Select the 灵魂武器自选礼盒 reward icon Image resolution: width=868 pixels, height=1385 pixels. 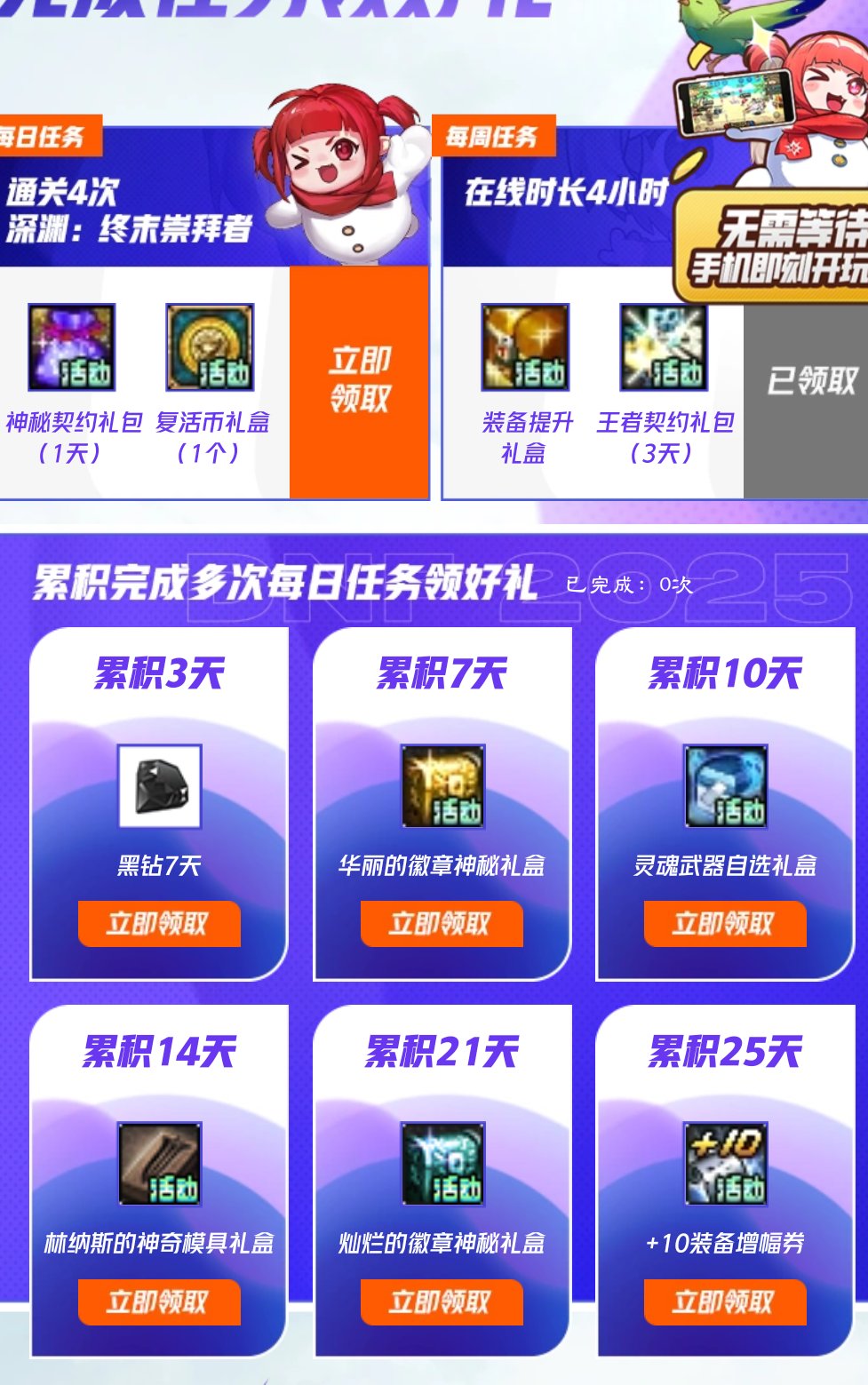click(x=724, y=784)
